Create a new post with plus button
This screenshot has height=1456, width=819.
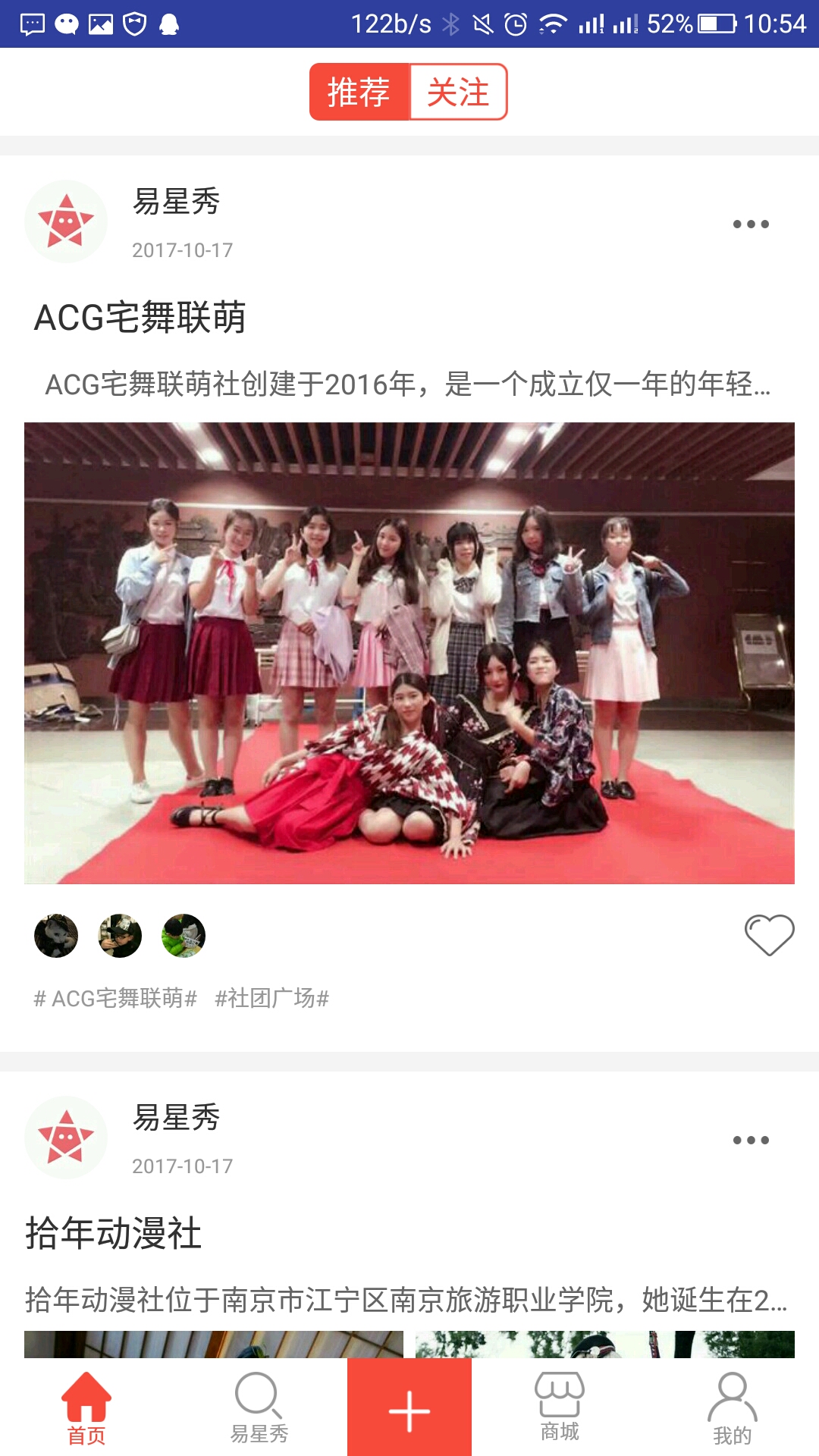click(x=409, y=1407)
